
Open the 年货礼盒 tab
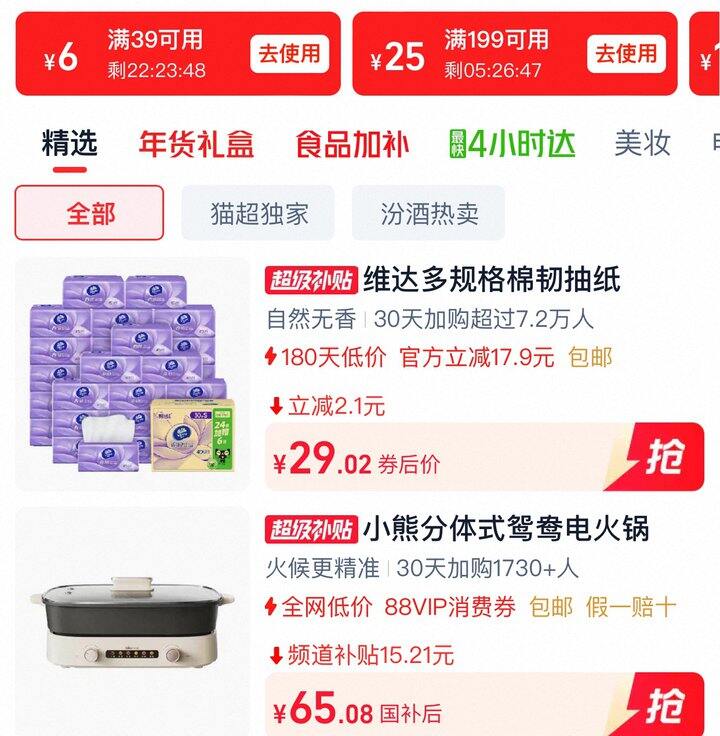click(196, 144)
